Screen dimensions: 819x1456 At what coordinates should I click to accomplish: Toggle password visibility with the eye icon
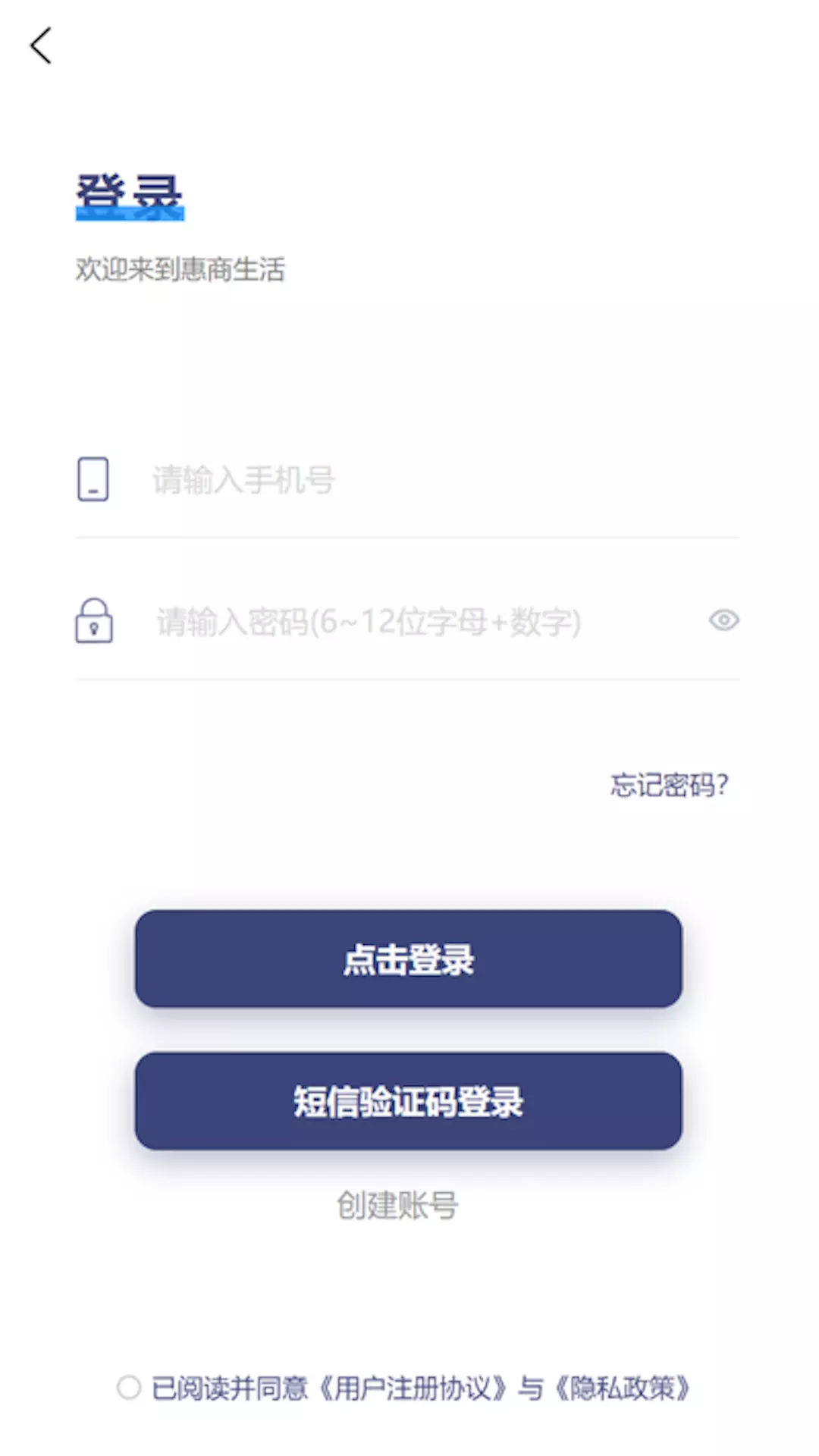click(724, 620)
